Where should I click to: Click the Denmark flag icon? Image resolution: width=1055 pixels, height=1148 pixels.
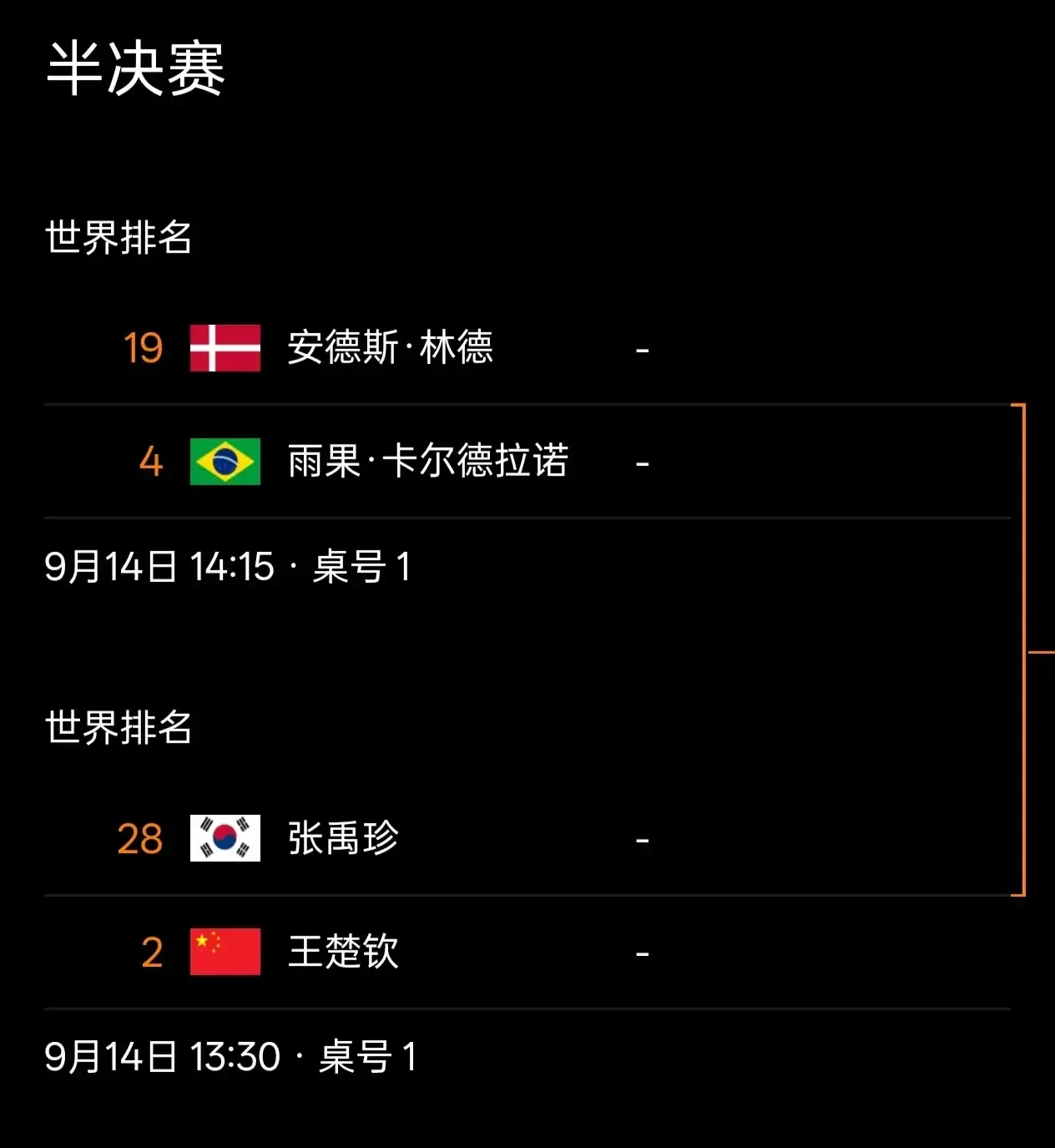[224, 349]
